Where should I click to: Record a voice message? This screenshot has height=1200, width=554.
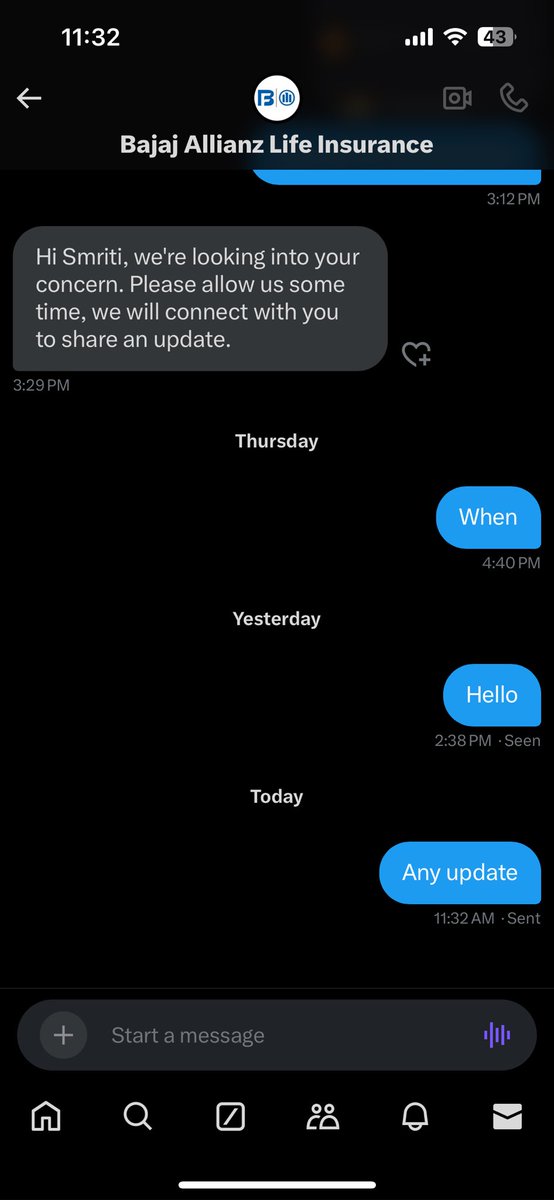click(x=497, y=1035)
